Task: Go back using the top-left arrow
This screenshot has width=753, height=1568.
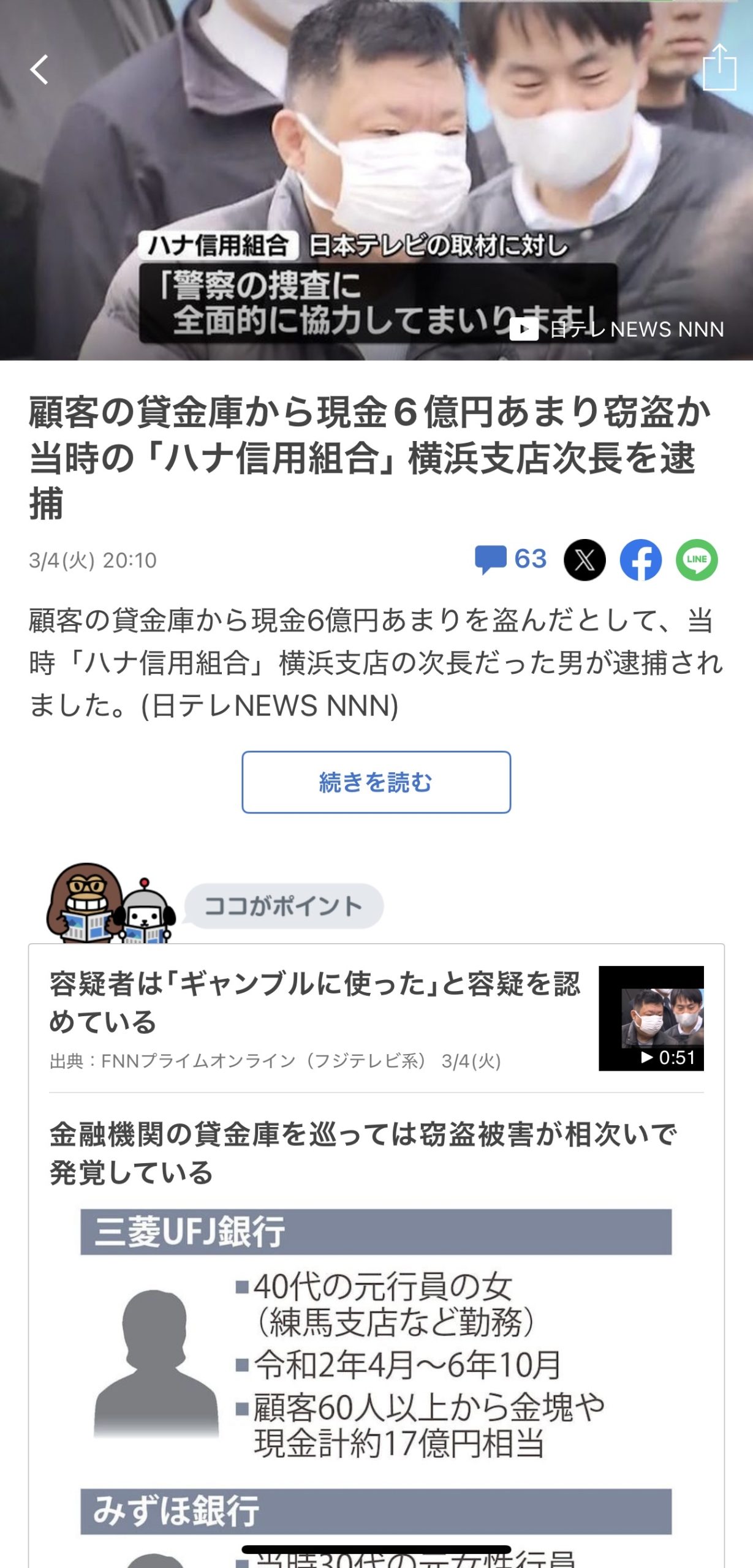Action: click(x=39, y=69)
